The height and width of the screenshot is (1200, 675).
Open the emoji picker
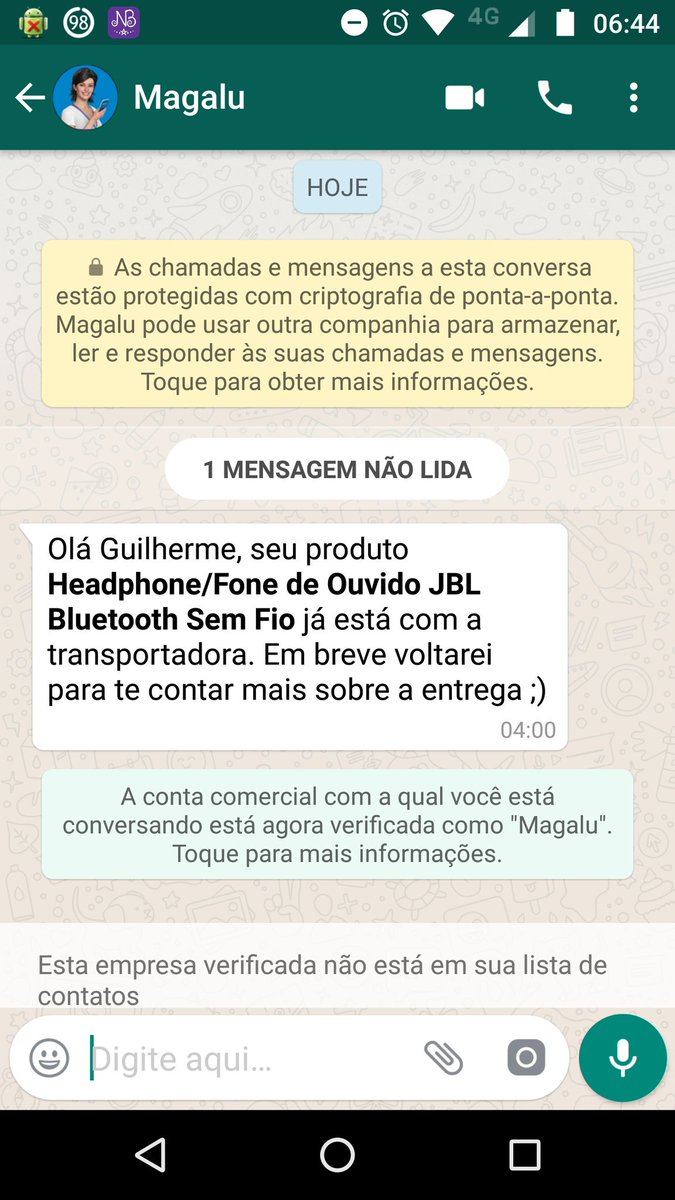[50, 1058]
